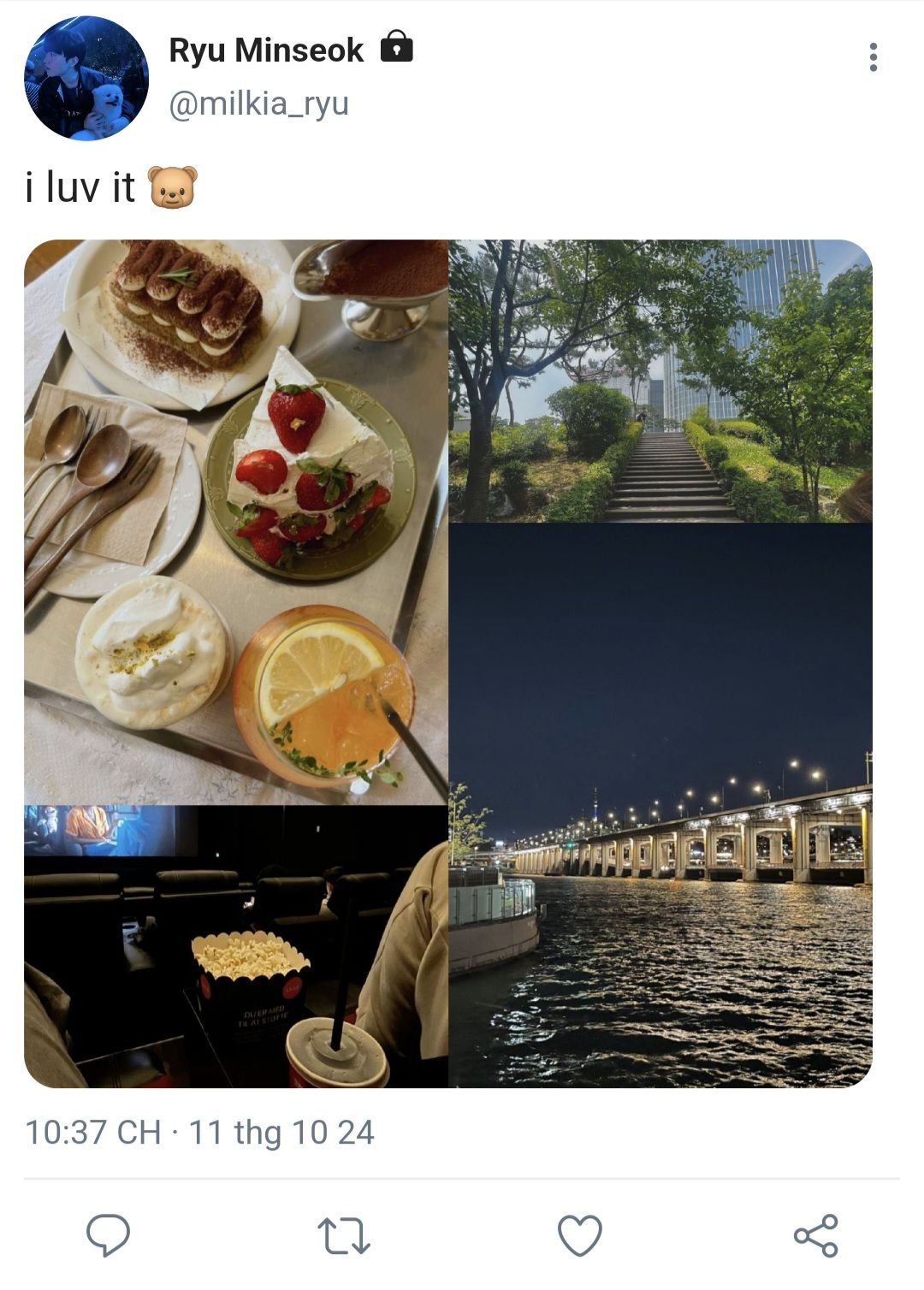The height and width of the screenshot is (1290, 924).
Task: Reply to Ryu Minseok's tweet
Action: [108, 1235]
